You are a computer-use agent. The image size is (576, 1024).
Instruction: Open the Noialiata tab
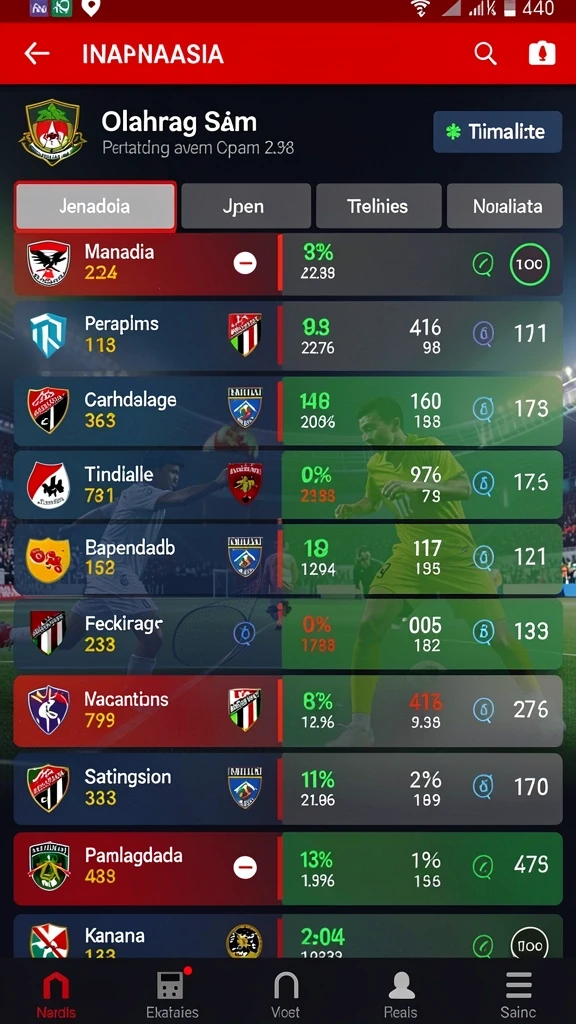point(504,206)
